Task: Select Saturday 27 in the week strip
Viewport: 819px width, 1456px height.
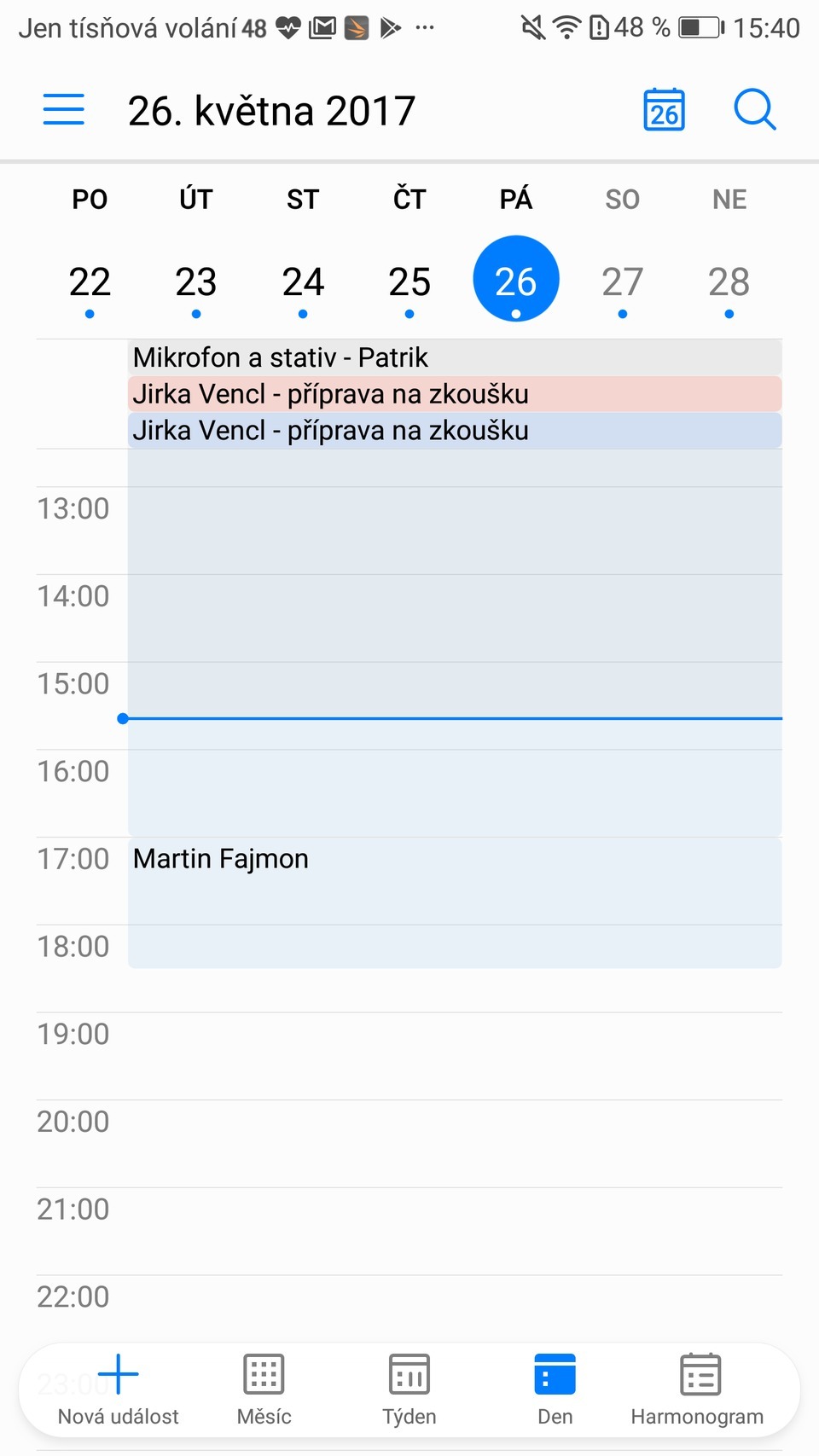Action: coord(623,282)
